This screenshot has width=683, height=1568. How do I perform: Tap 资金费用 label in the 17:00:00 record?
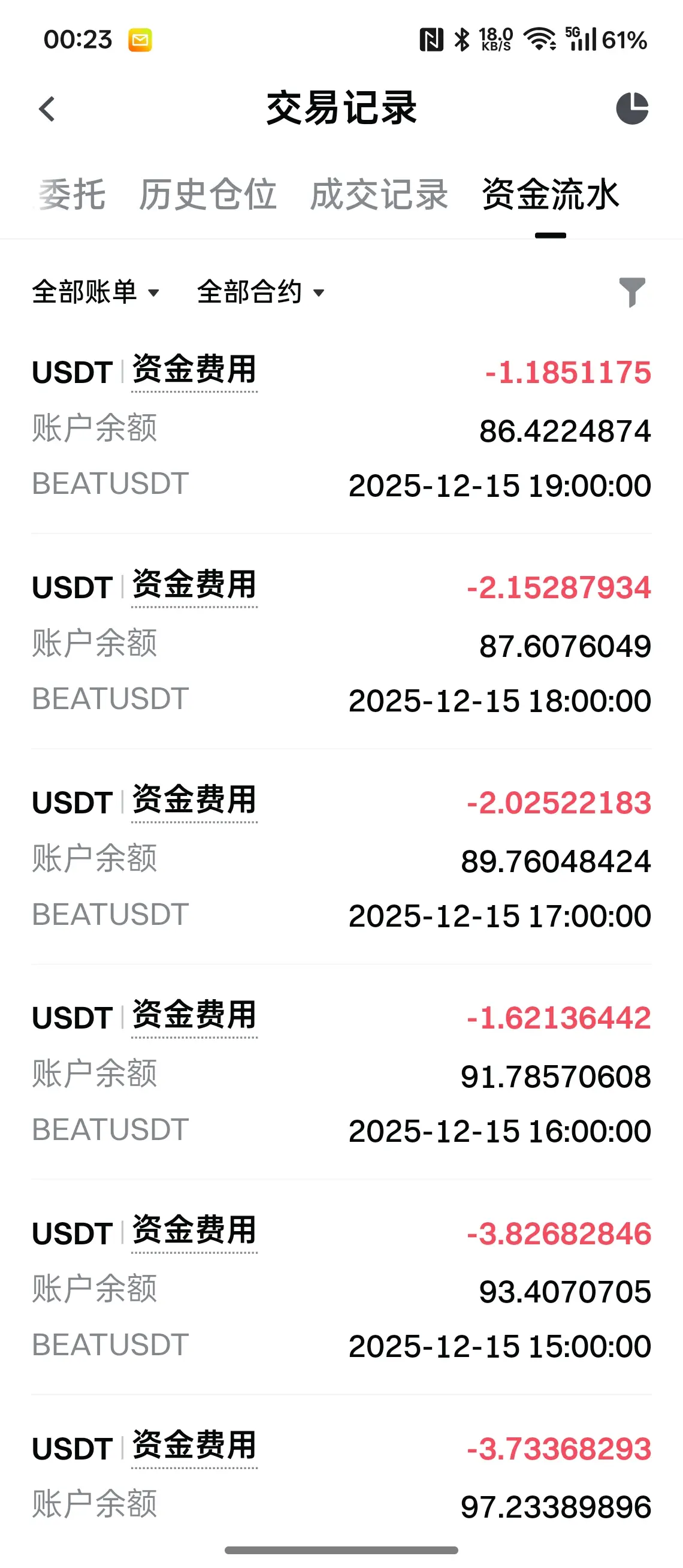[x=194, y=800]
